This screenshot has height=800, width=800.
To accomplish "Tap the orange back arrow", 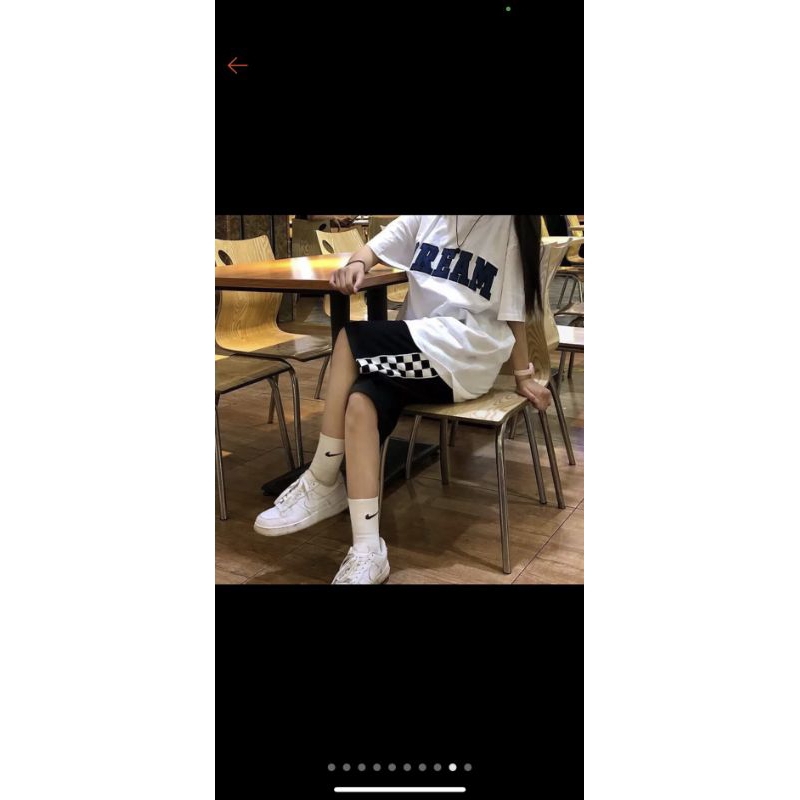I will 237,66.
